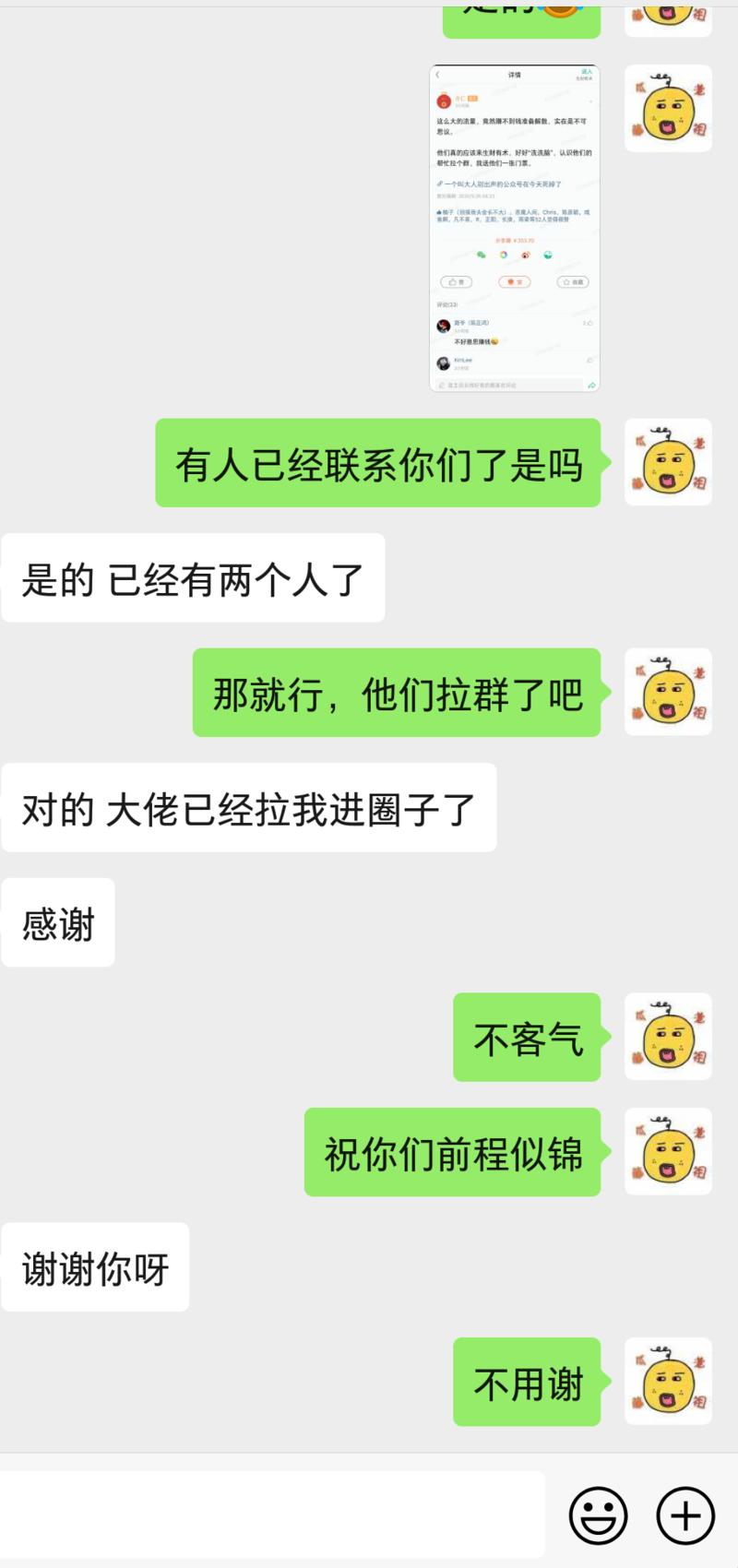Image resolution: width=738 pixels, height=1568 pixels.
Task: Tap the back arrow on the 详情 page
Action: coord(438,74)
